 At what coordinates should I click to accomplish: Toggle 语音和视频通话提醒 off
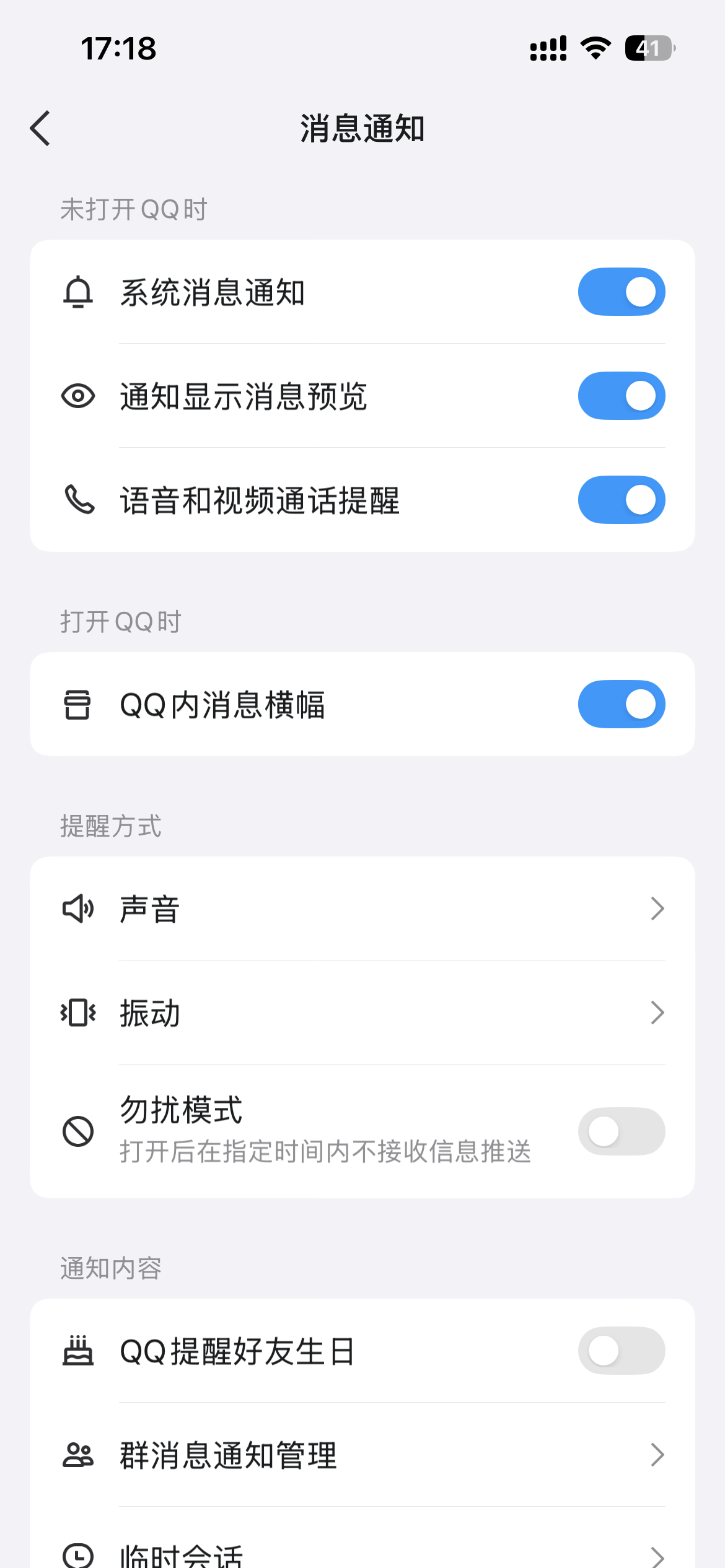click(x=621, y=500)
